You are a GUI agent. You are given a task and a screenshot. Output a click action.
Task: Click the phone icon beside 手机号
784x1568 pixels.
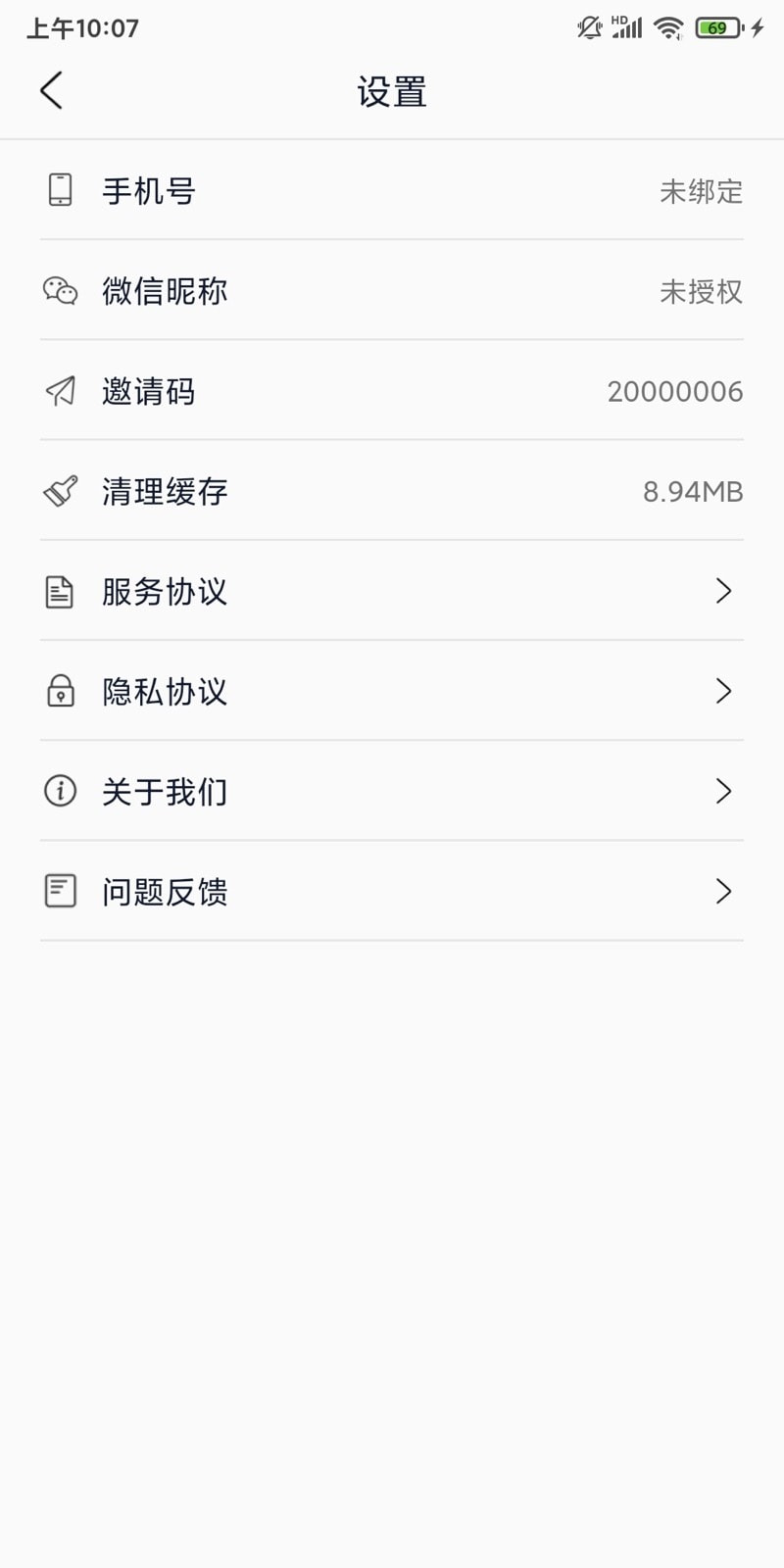61,191
